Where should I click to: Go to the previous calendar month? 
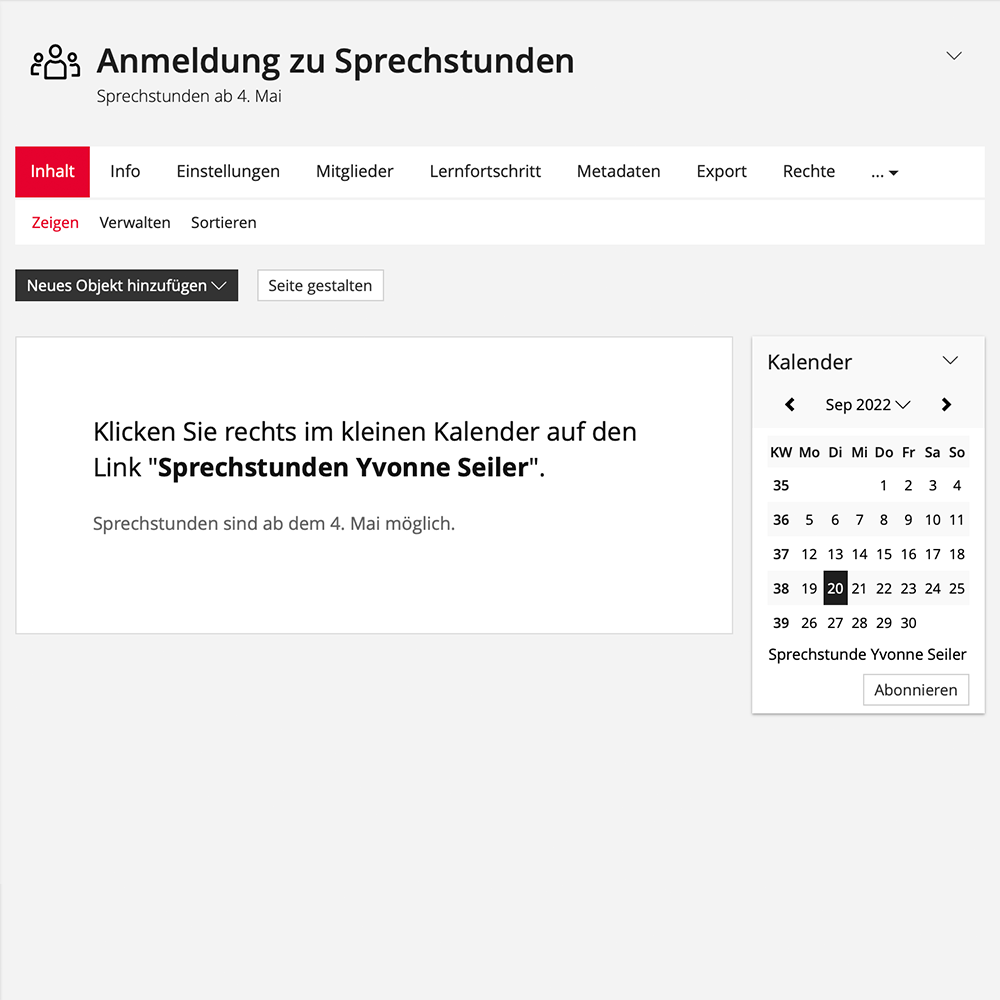click(x=790, y=405)
